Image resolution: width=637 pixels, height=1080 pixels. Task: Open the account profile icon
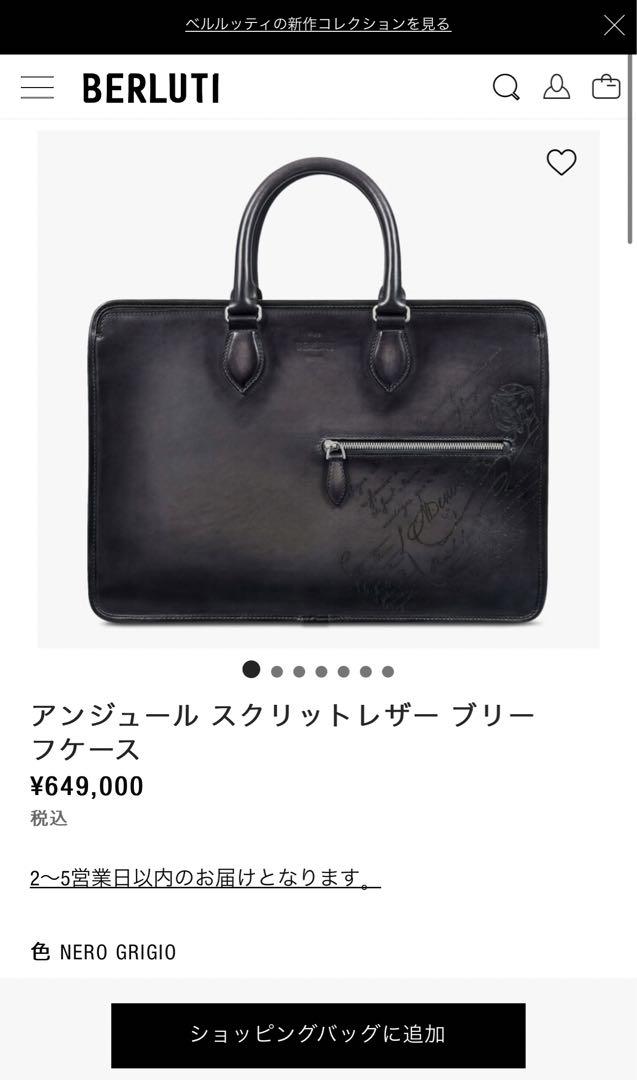(x=556, y=87)
